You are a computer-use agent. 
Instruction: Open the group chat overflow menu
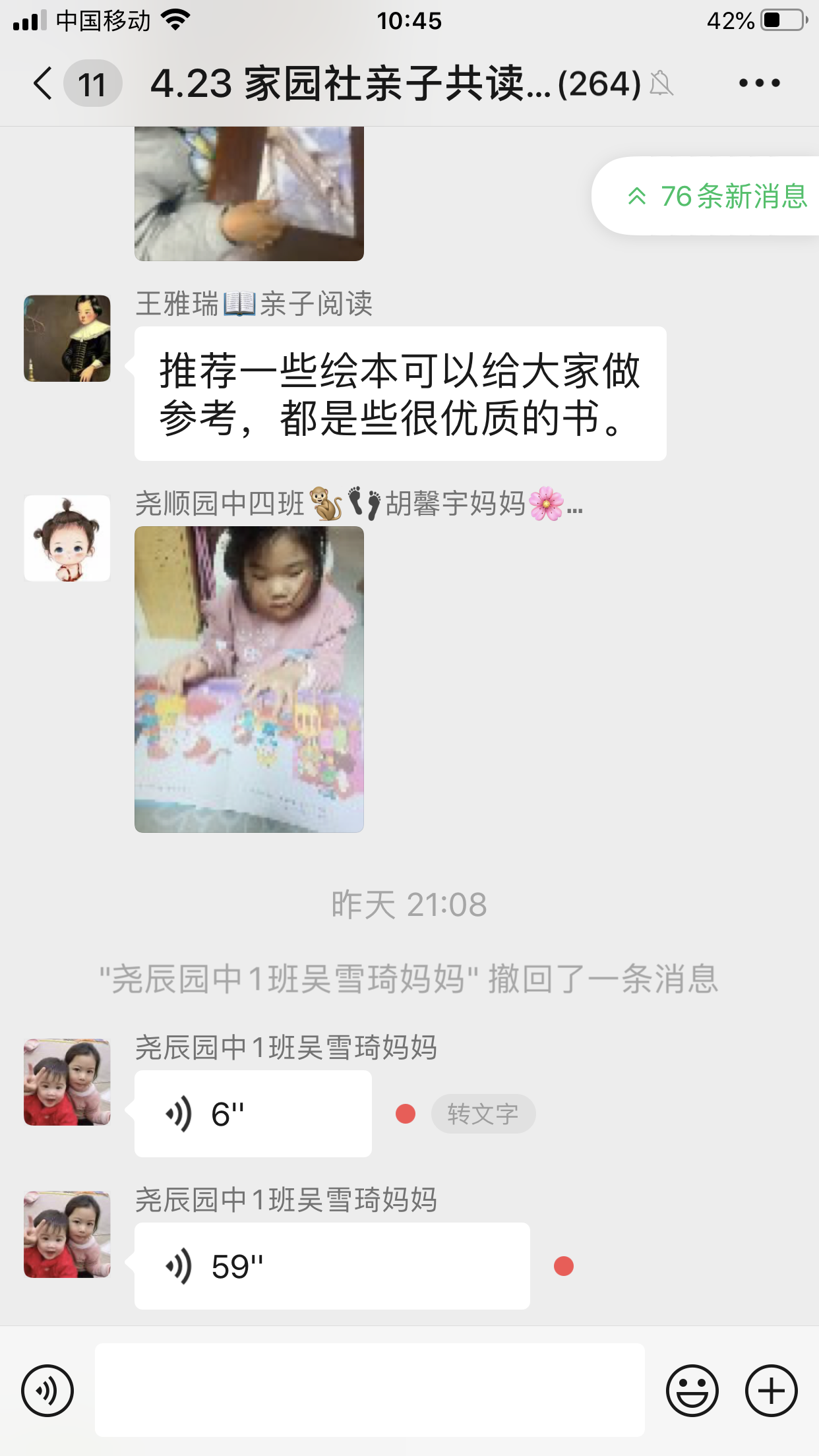pos(759,84)
